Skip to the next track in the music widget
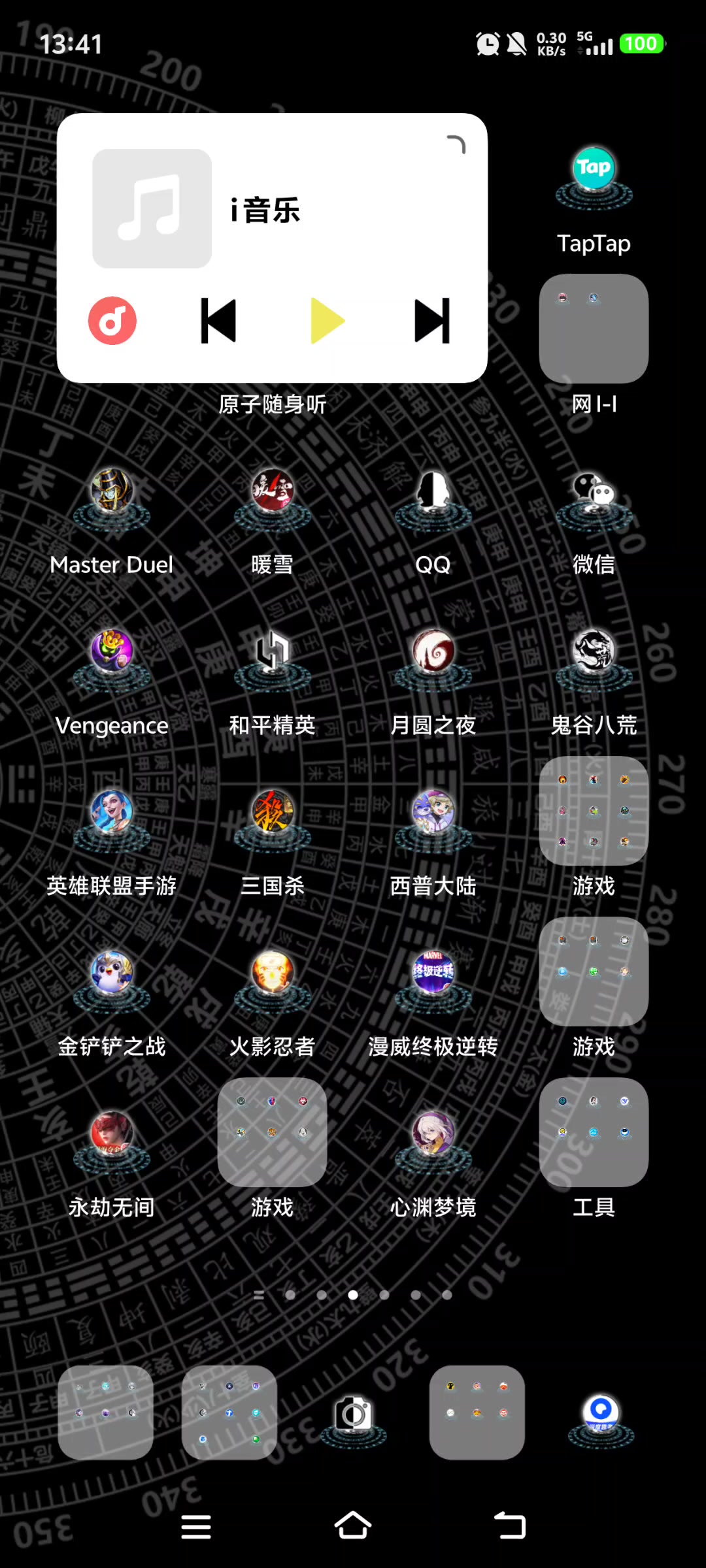 click(x=432, y=321)
